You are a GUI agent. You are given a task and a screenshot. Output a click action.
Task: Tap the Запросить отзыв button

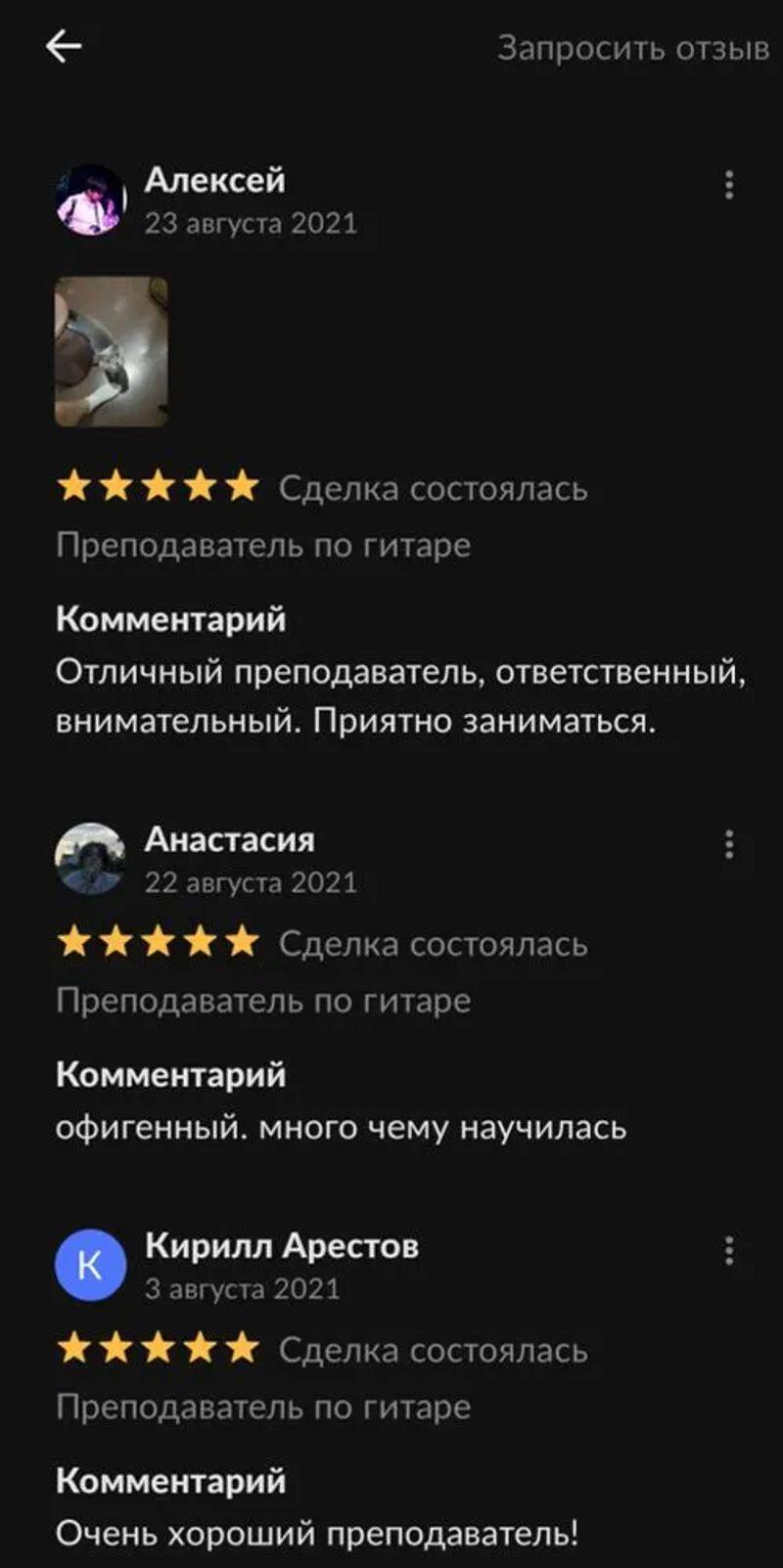[632, 47]
